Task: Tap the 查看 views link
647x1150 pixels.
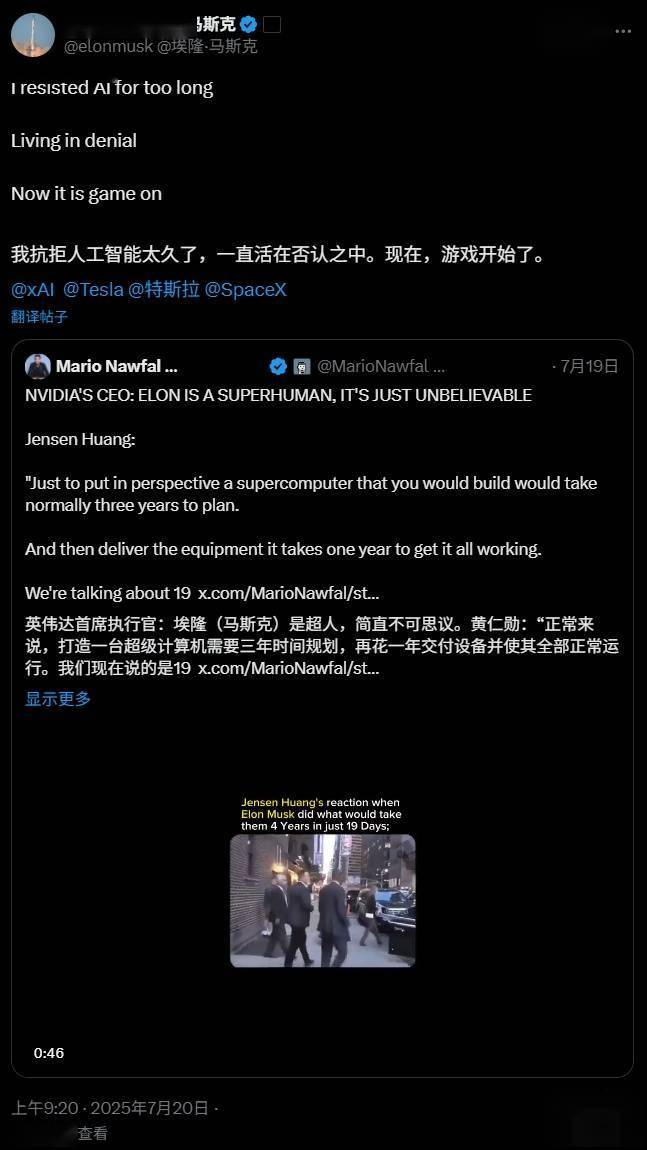Action: [x=93, y=1133]
